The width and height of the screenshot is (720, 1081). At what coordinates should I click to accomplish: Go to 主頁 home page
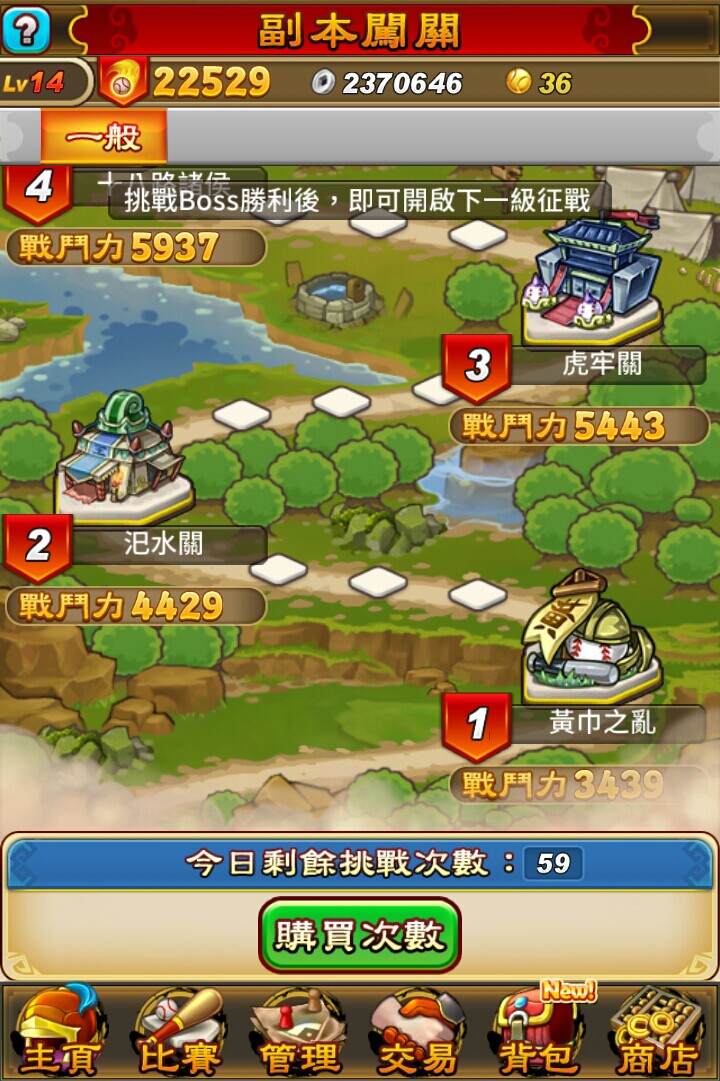pos(57,1032)
